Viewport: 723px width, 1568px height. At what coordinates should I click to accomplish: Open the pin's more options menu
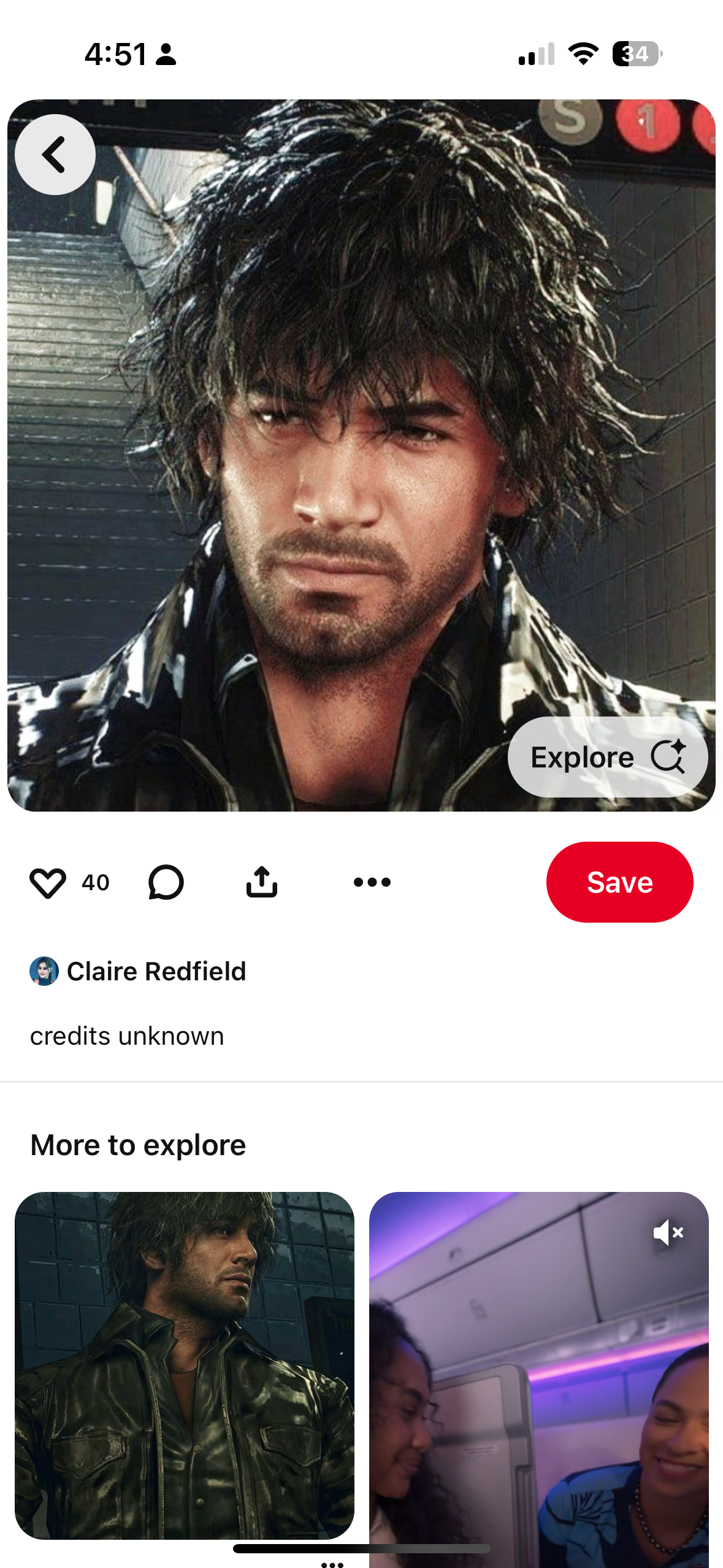pos(372,883)
